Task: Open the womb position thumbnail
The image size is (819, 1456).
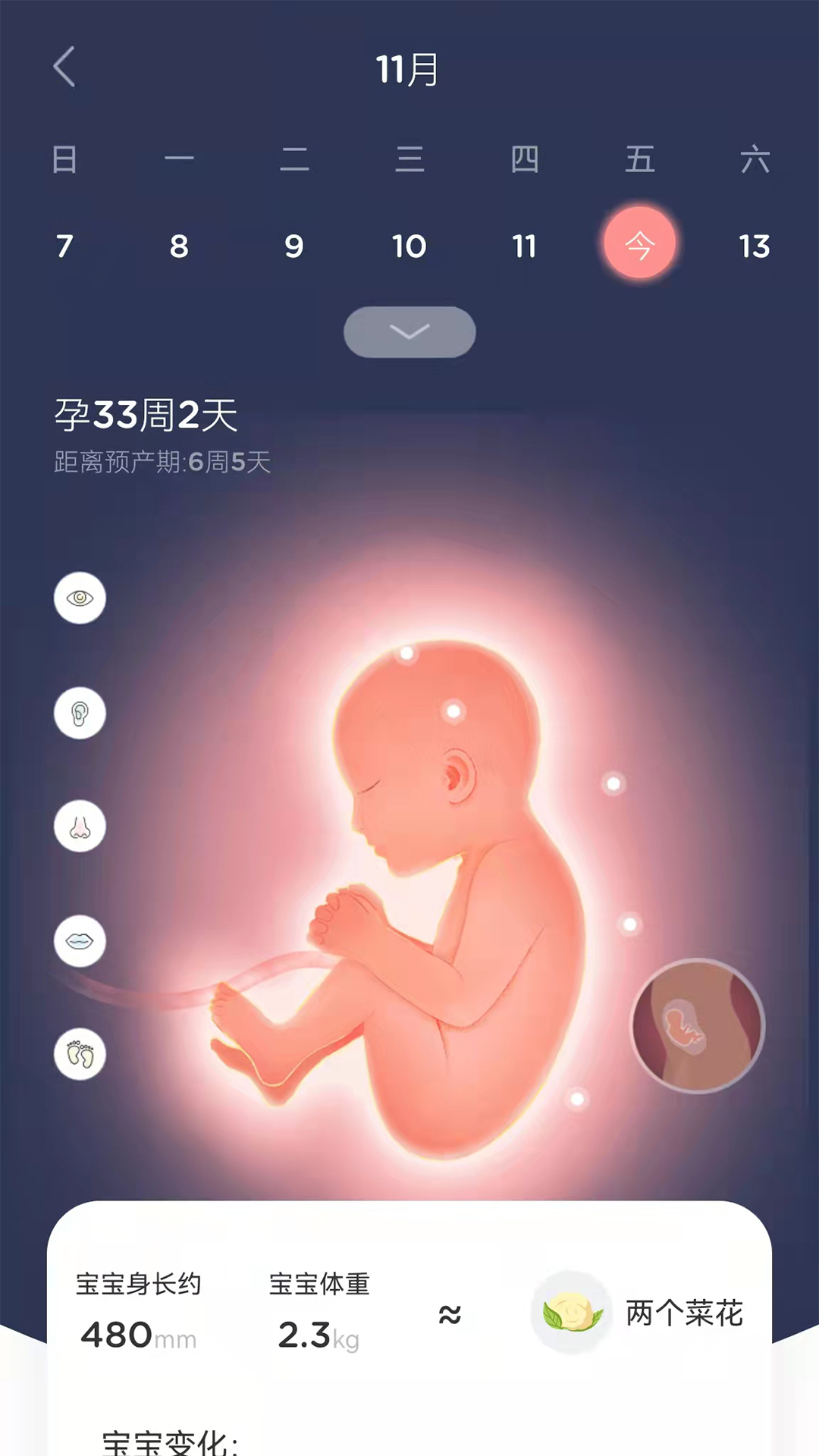Action: coord(698,1026)
